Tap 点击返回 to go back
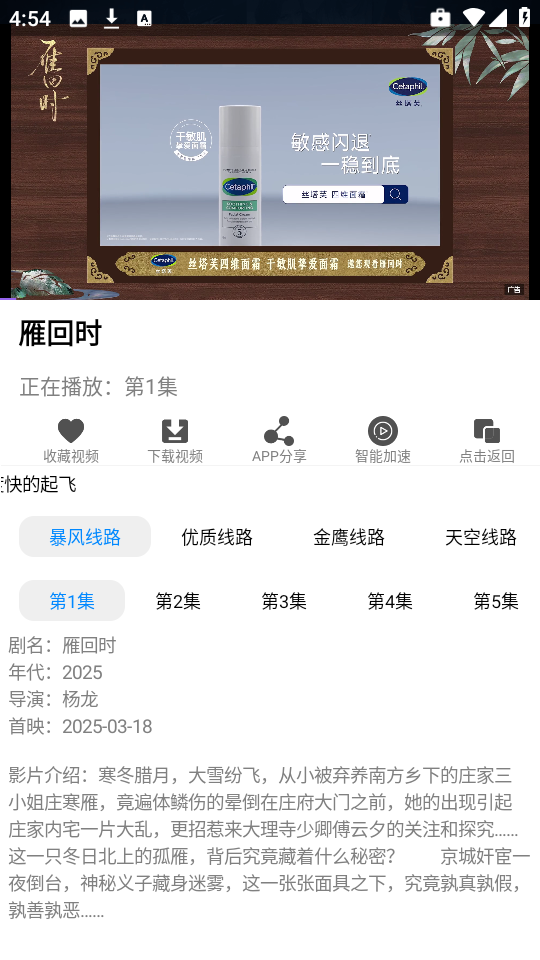The width and height of the screenshot is (540, 960). point(487,440)
